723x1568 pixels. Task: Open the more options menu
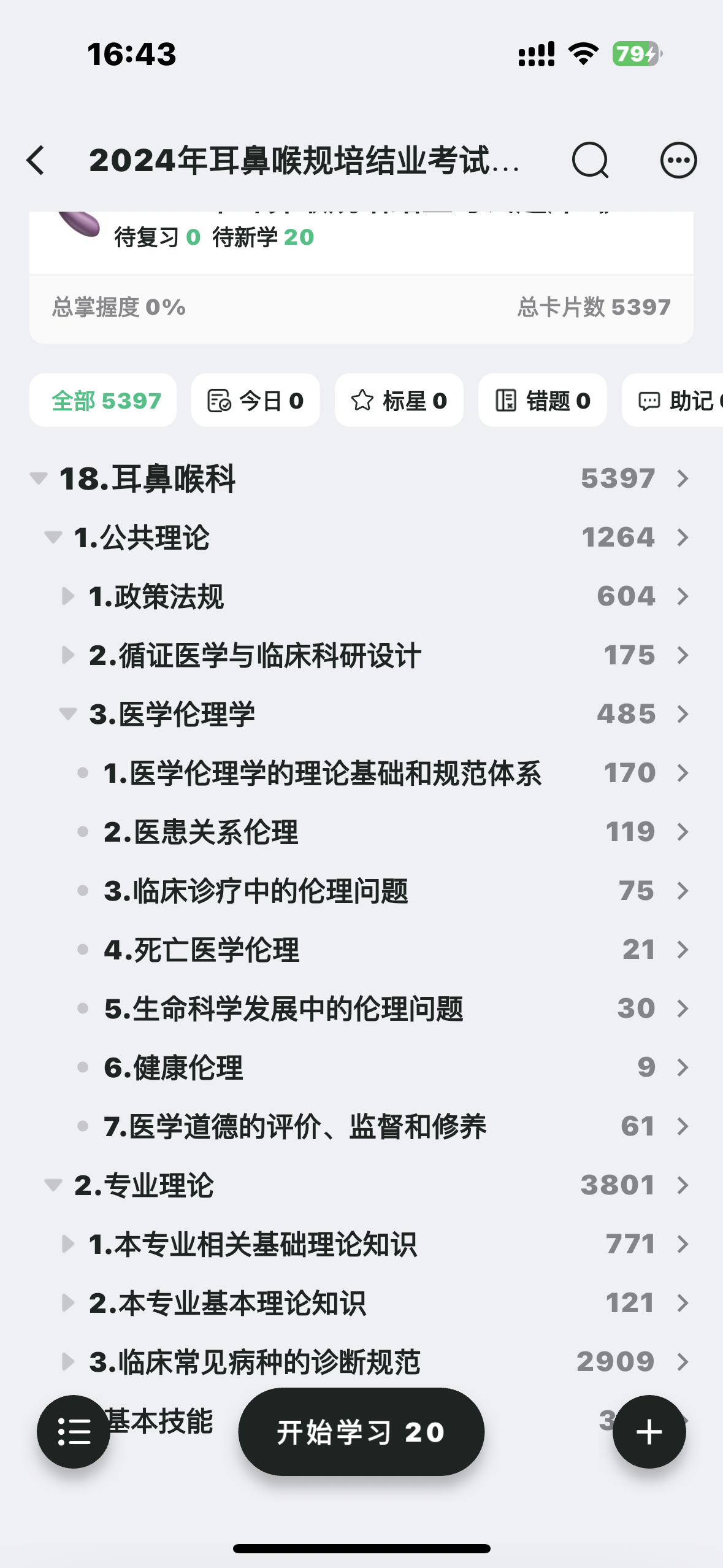678,161
